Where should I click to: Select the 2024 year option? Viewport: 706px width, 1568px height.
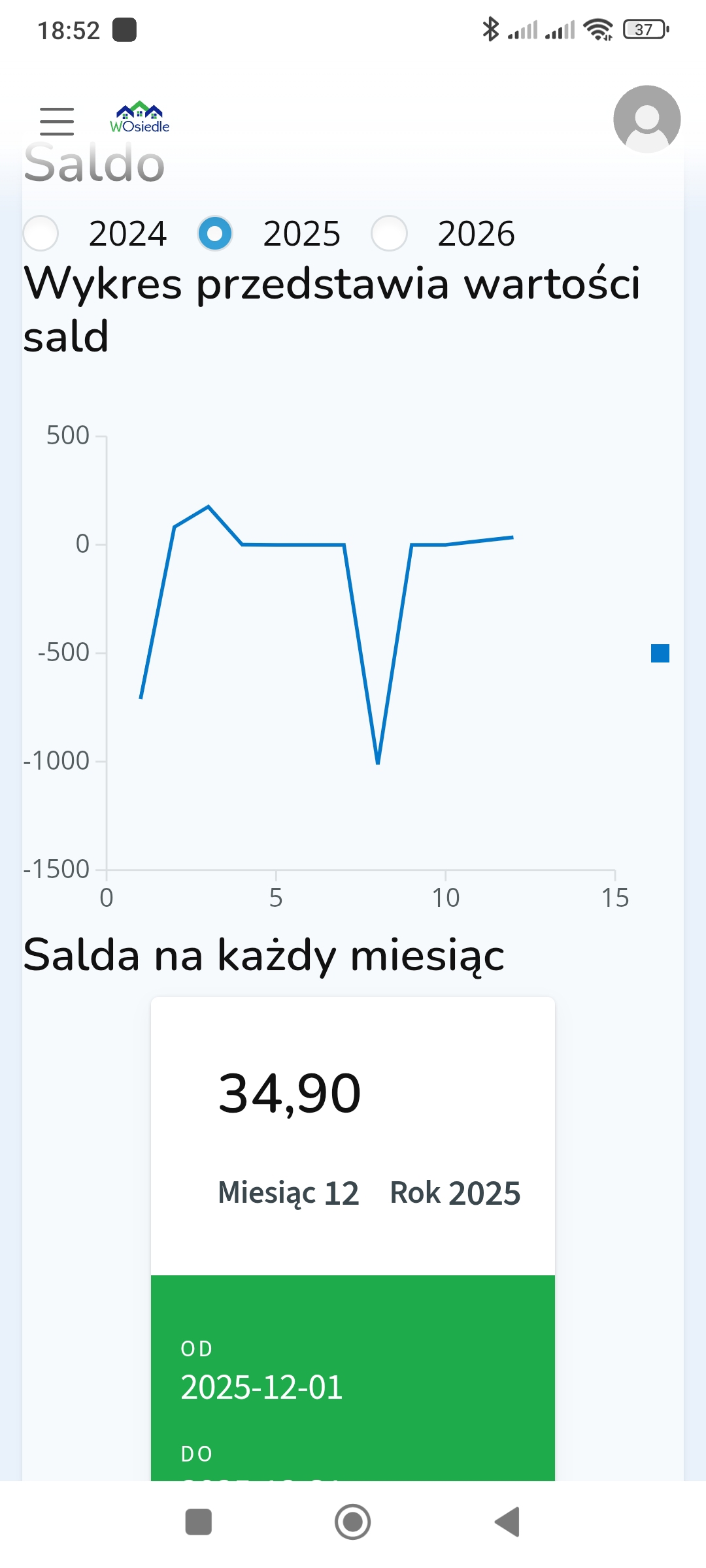coord(41,233)
